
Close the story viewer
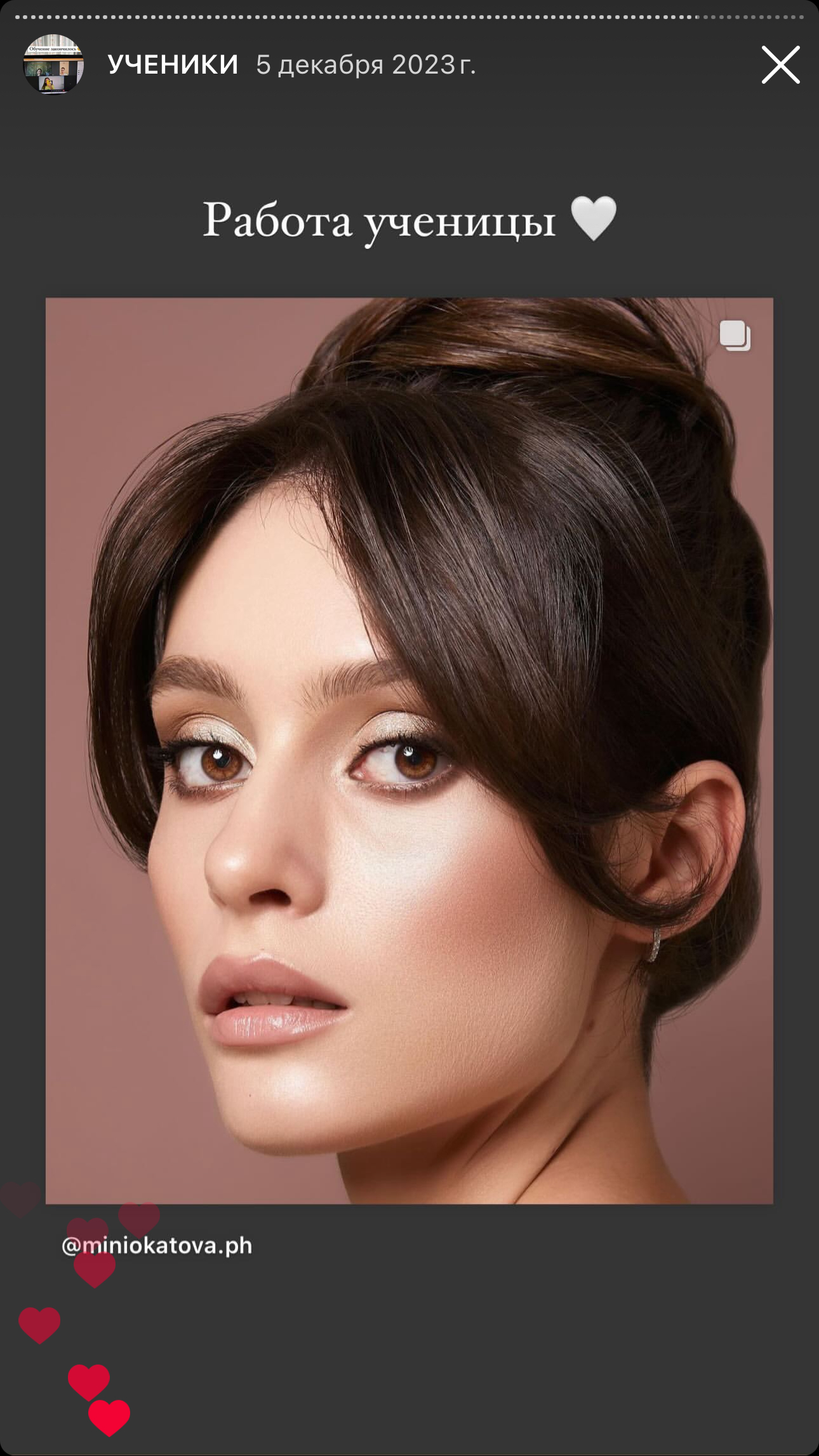tap(780, 65)
